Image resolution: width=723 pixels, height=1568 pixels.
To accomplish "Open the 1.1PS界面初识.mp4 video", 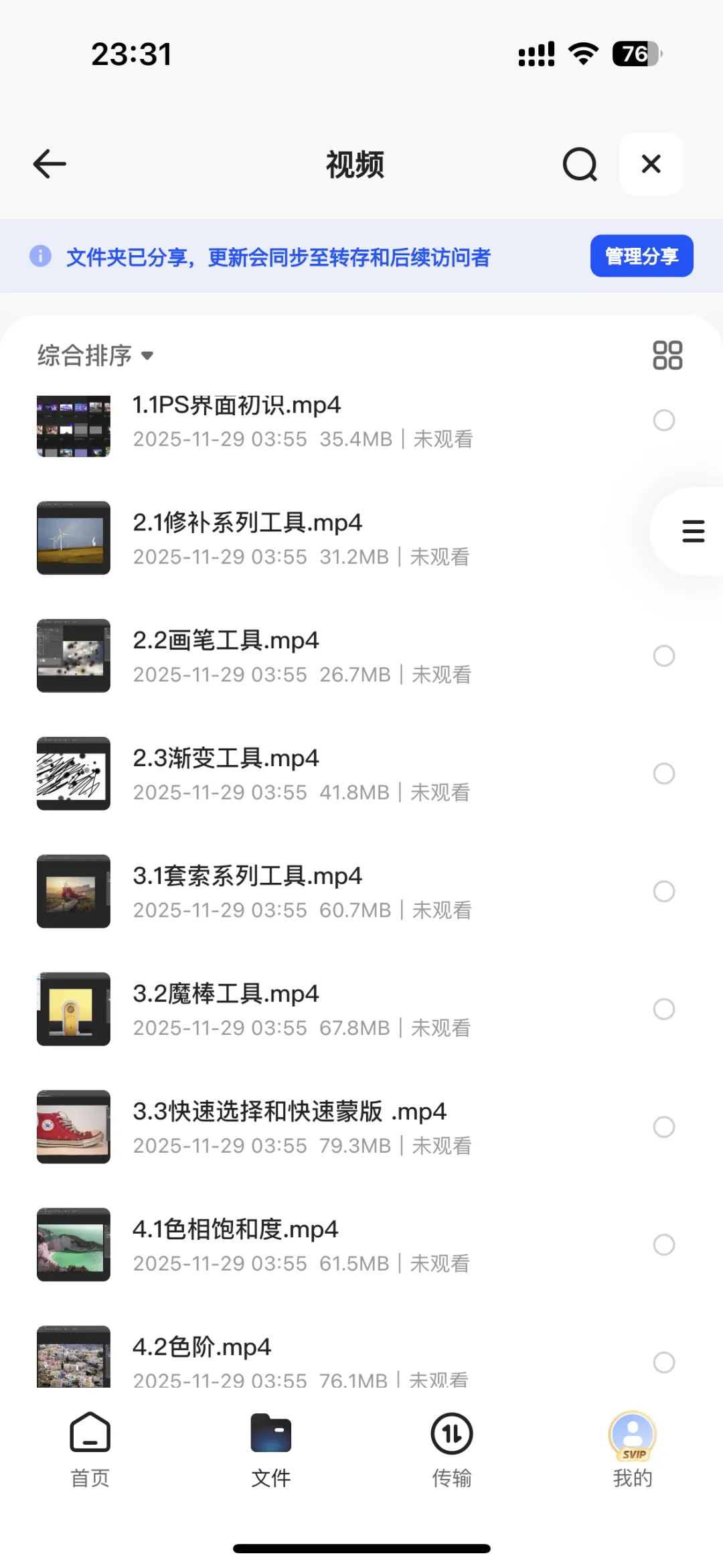I will [237, 406].
